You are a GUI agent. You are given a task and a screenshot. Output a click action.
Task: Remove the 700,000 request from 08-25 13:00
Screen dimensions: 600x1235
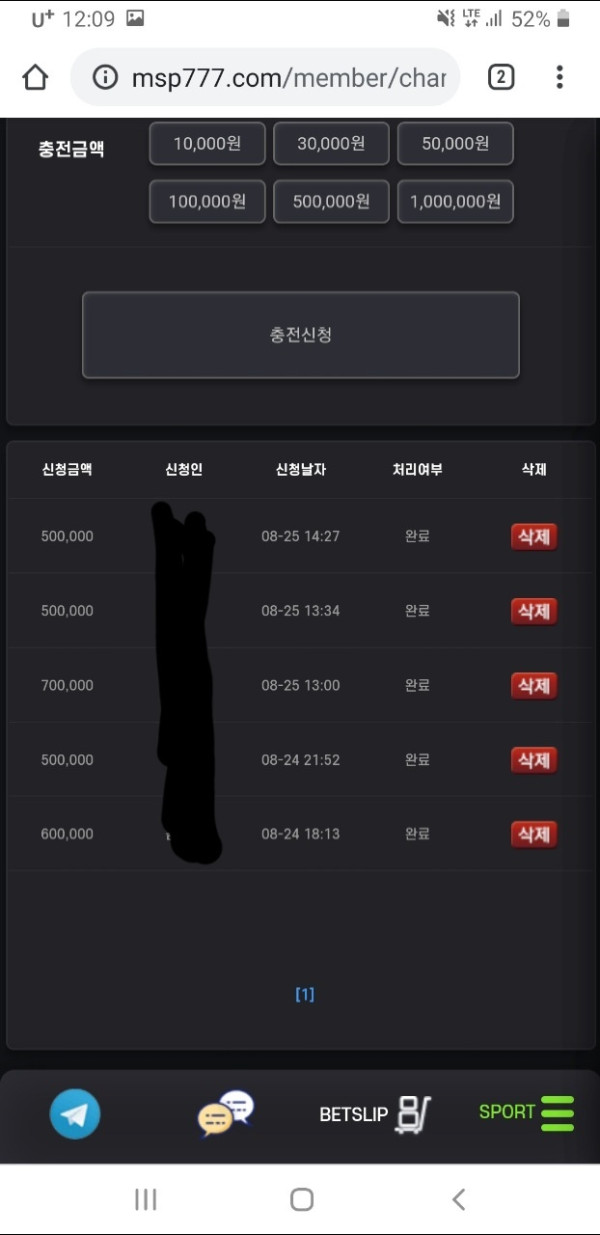tap(533, 686)
